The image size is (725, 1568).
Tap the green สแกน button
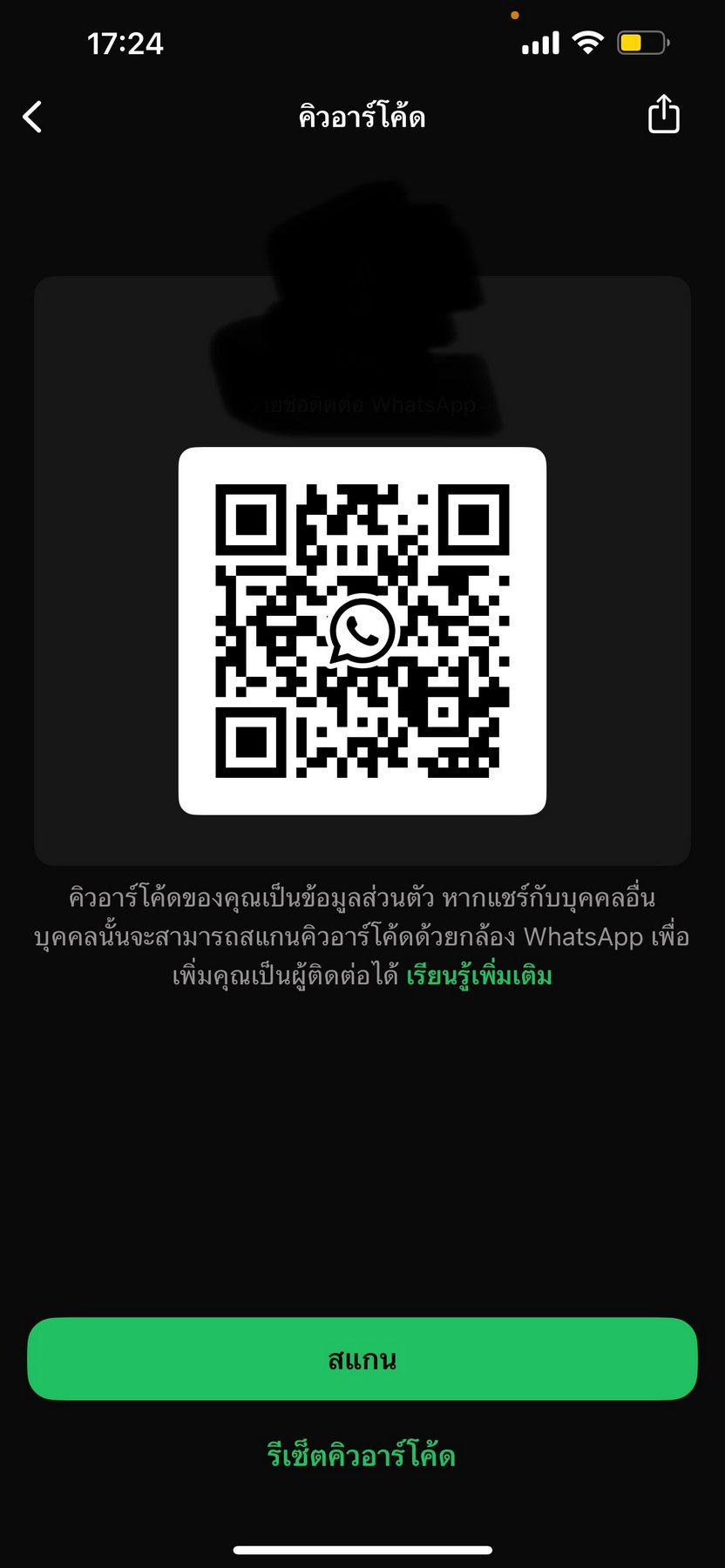[x=362, y=1359]
